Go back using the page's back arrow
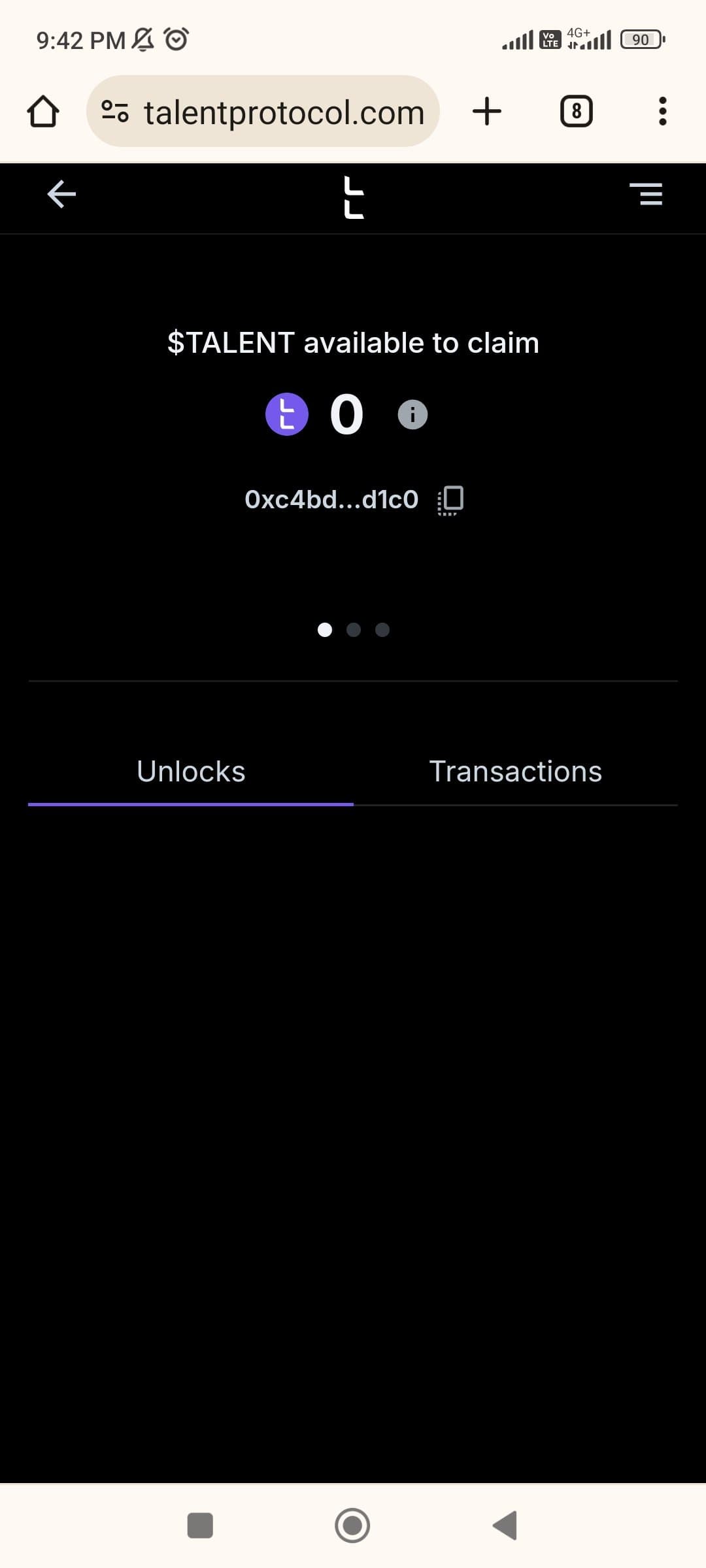The image size is (706, 1568). tap(61, 195)
